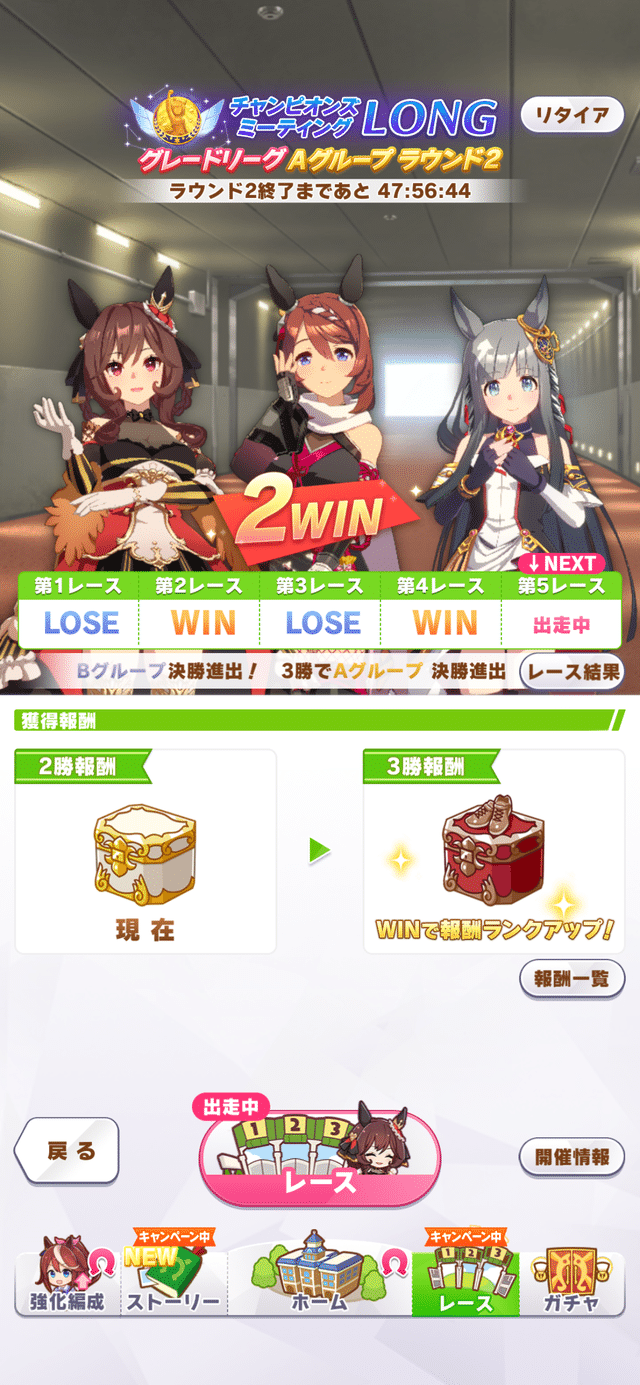Open the ストーリー tab
Viewport: 640px width, 1385px height.
pyautogui.click(x=173, y=1280)
